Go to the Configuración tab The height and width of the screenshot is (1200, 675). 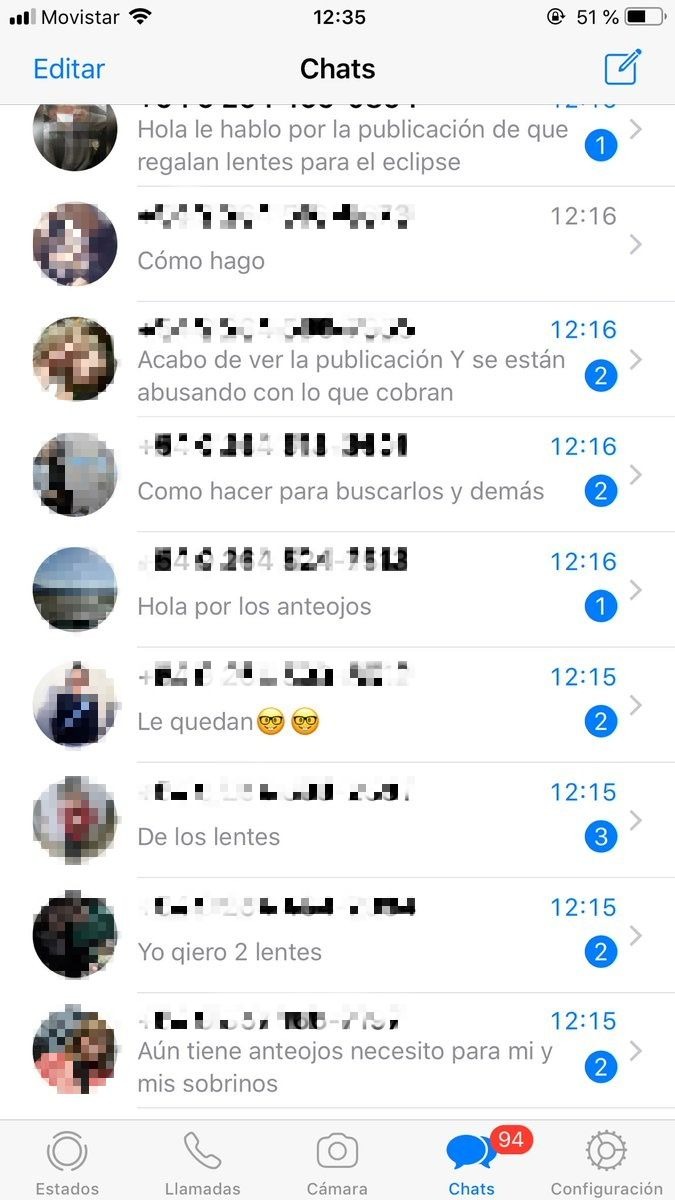pyautogui.click(x=606, y=1163)
